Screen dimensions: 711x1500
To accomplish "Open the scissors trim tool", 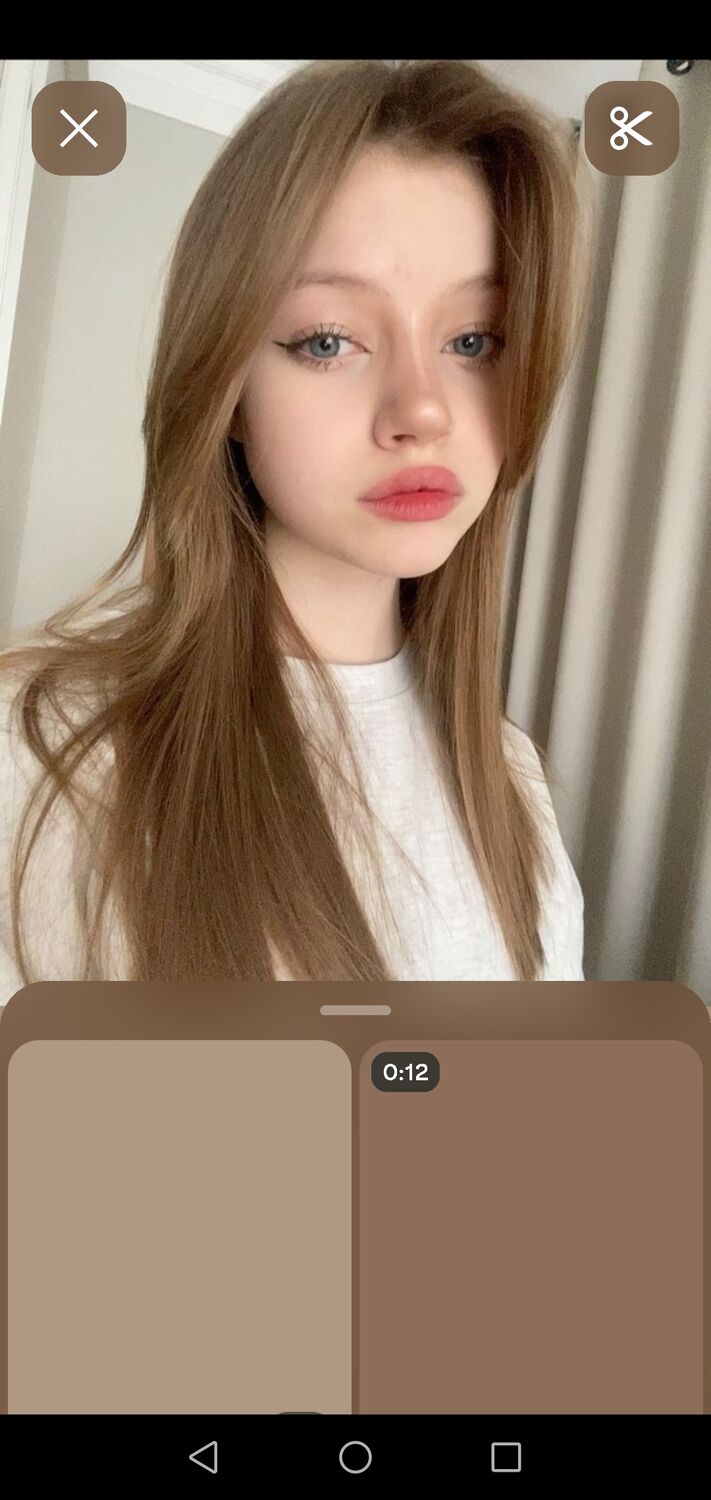I will (631, 128).
